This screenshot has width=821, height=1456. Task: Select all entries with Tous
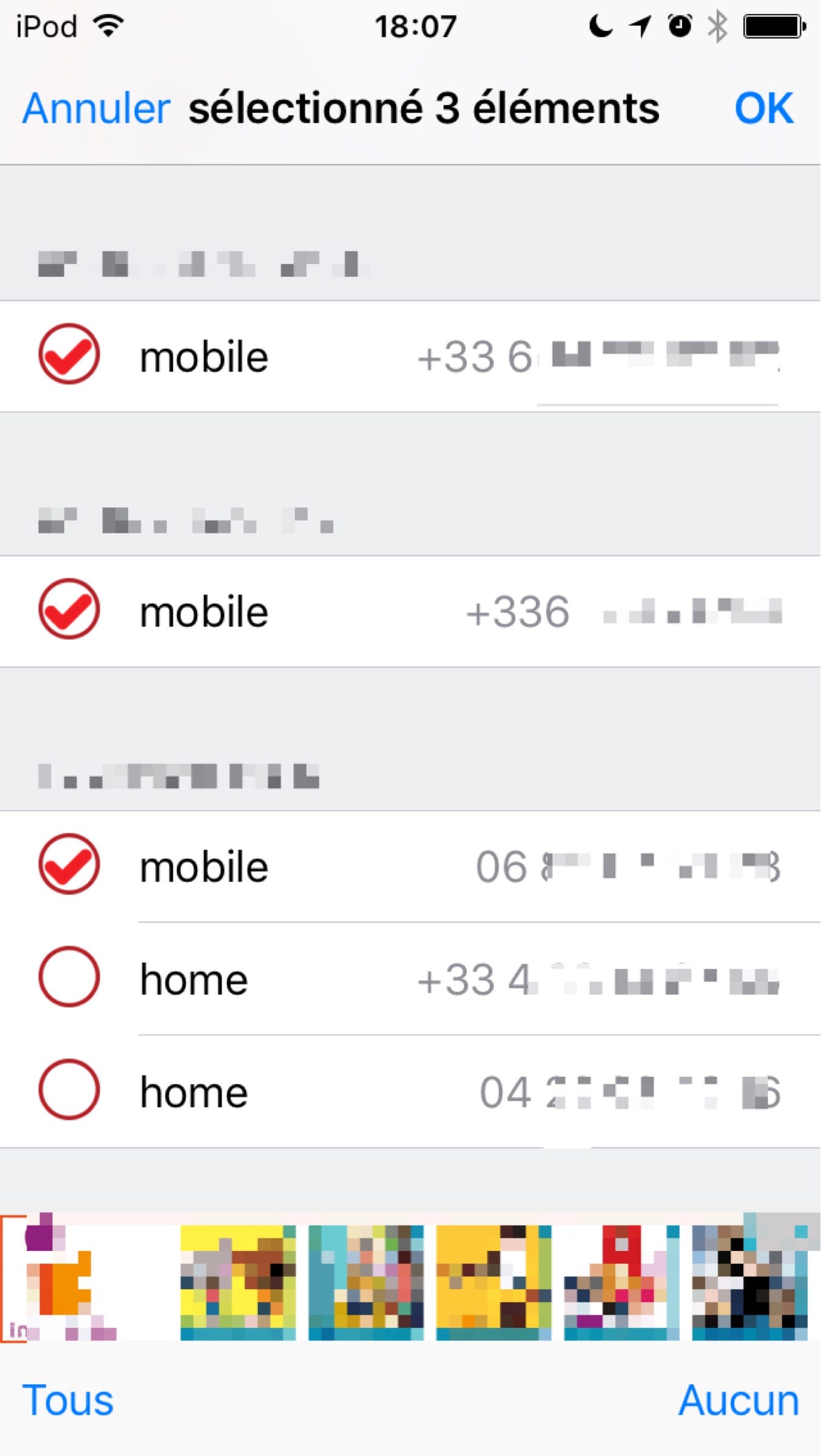[68, 1401]
